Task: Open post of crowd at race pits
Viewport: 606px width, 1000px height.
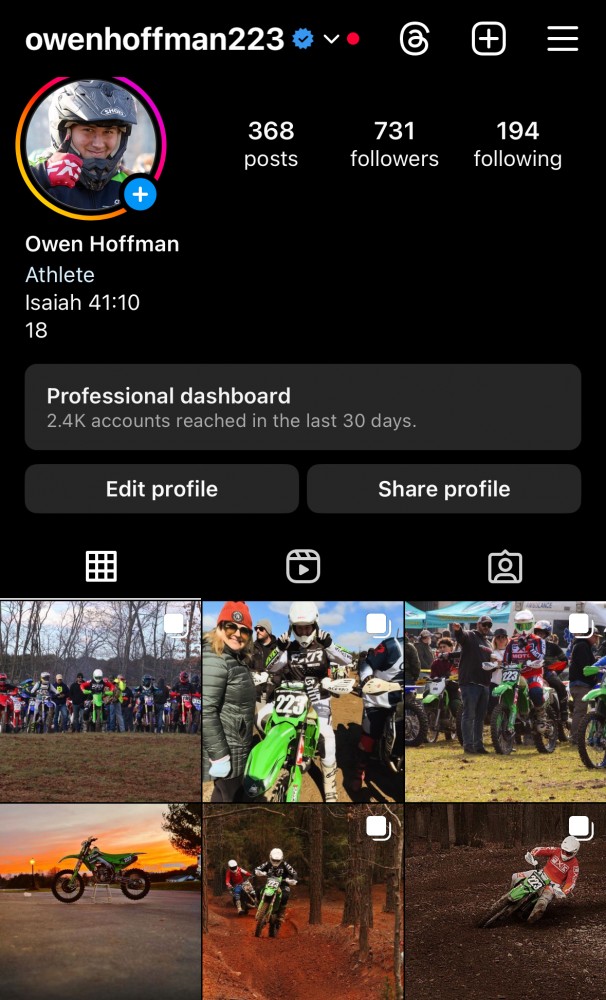Action: pyautogui.click(x=506, y=701)
